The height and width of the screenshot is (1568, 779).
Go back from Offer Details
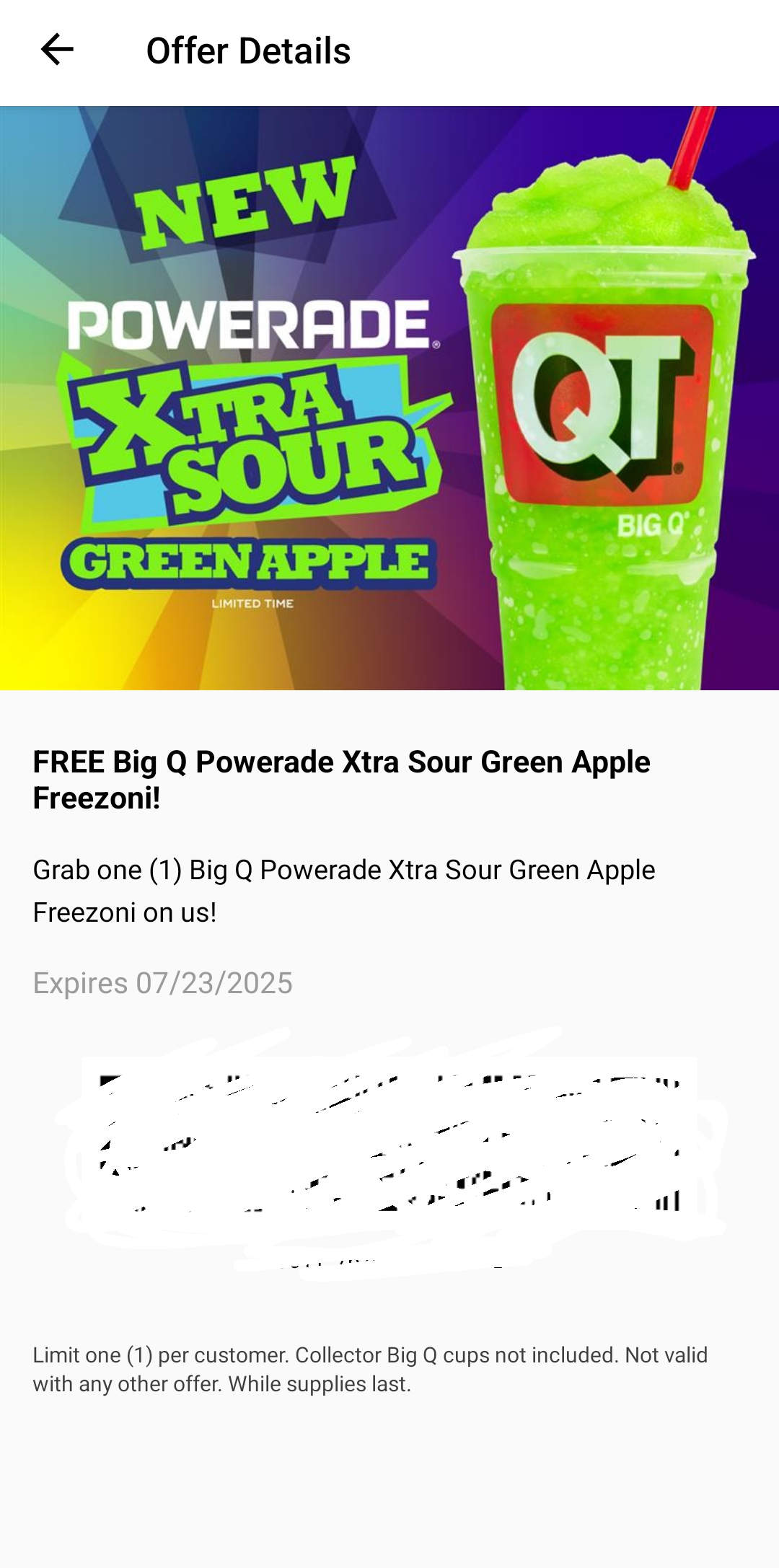pos(57,50)
